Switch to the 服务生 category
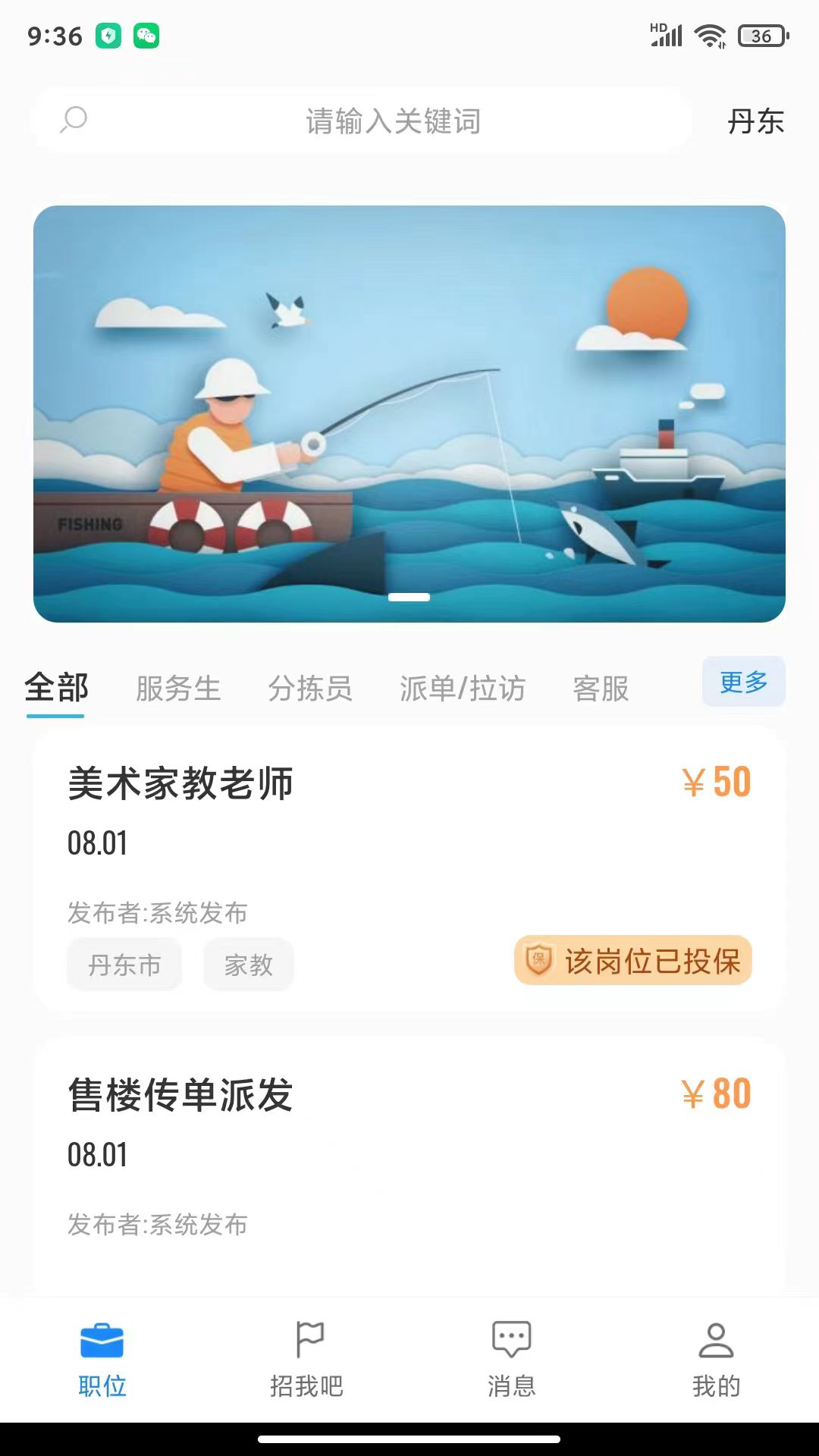 pos(178,689)
